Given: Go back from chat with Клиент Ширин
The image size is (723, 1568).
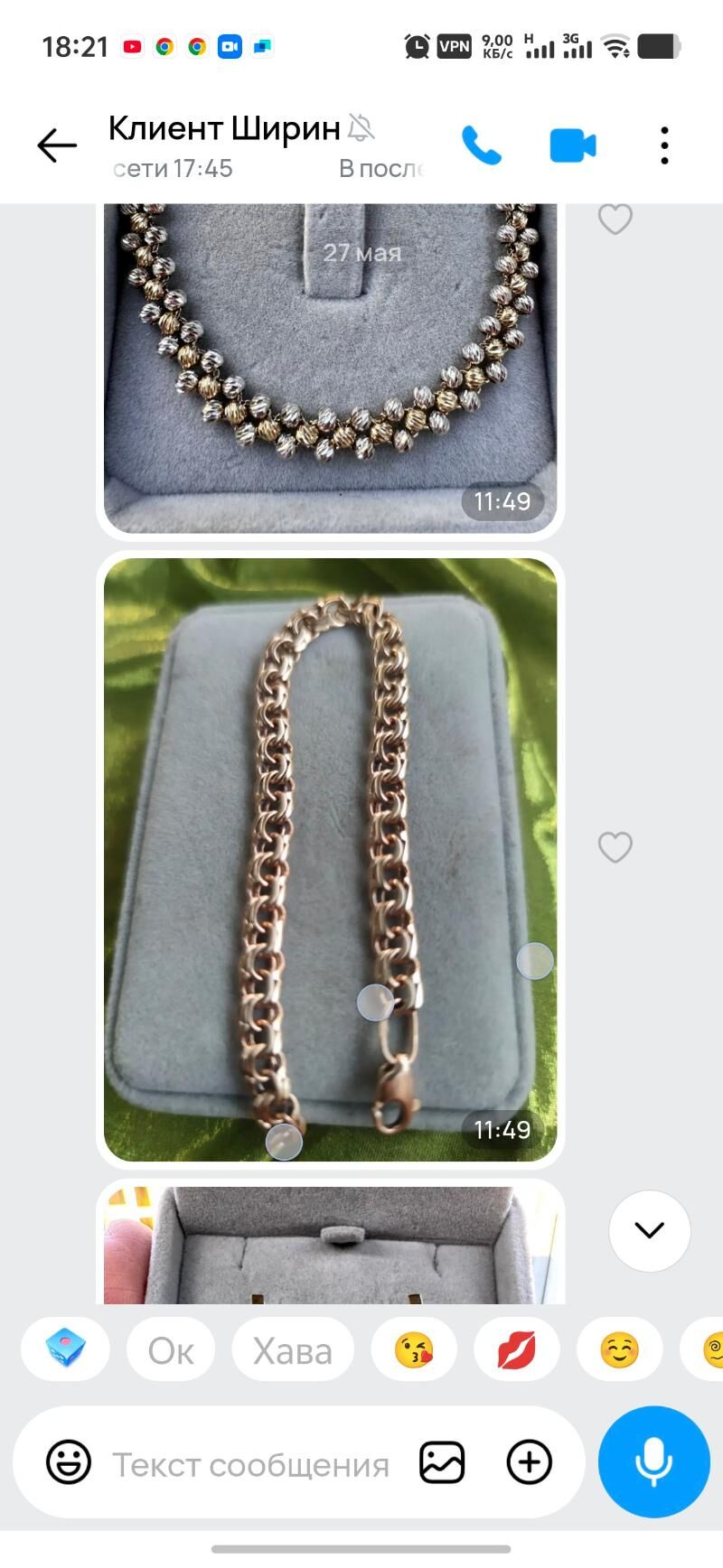Looking at the screenshot, I should (x=57, y=145).
